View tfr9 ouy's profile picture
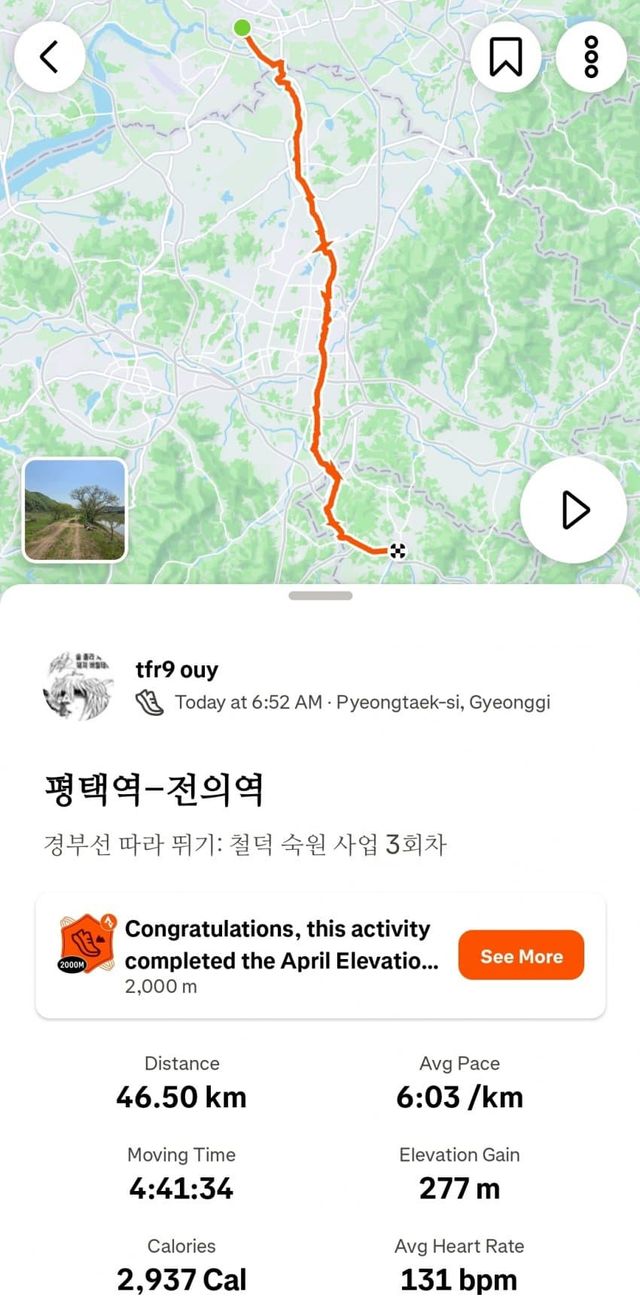640x1300 pixels. coord(79,686)
